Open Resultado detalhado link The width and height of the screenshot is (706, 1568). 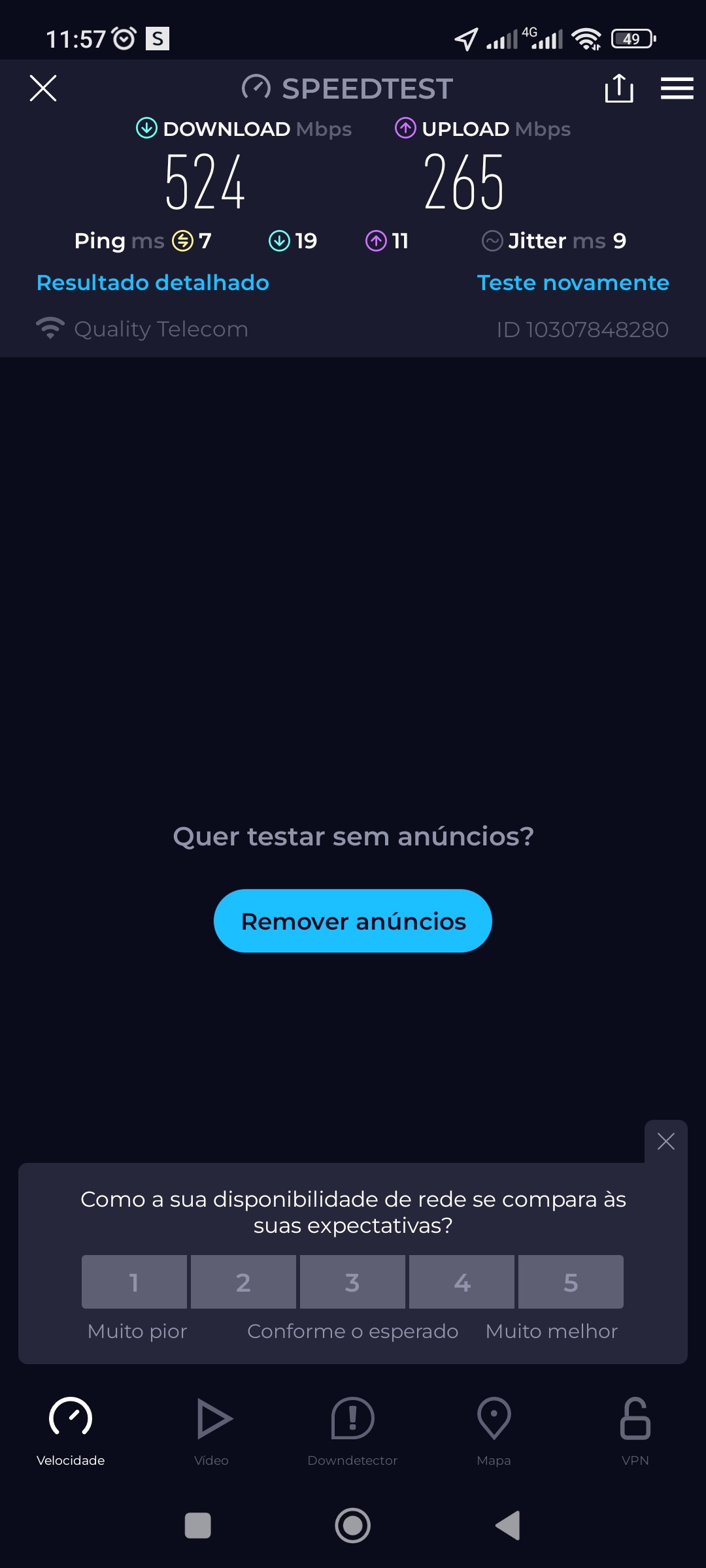pyautogui.click(x=153, y=283)
